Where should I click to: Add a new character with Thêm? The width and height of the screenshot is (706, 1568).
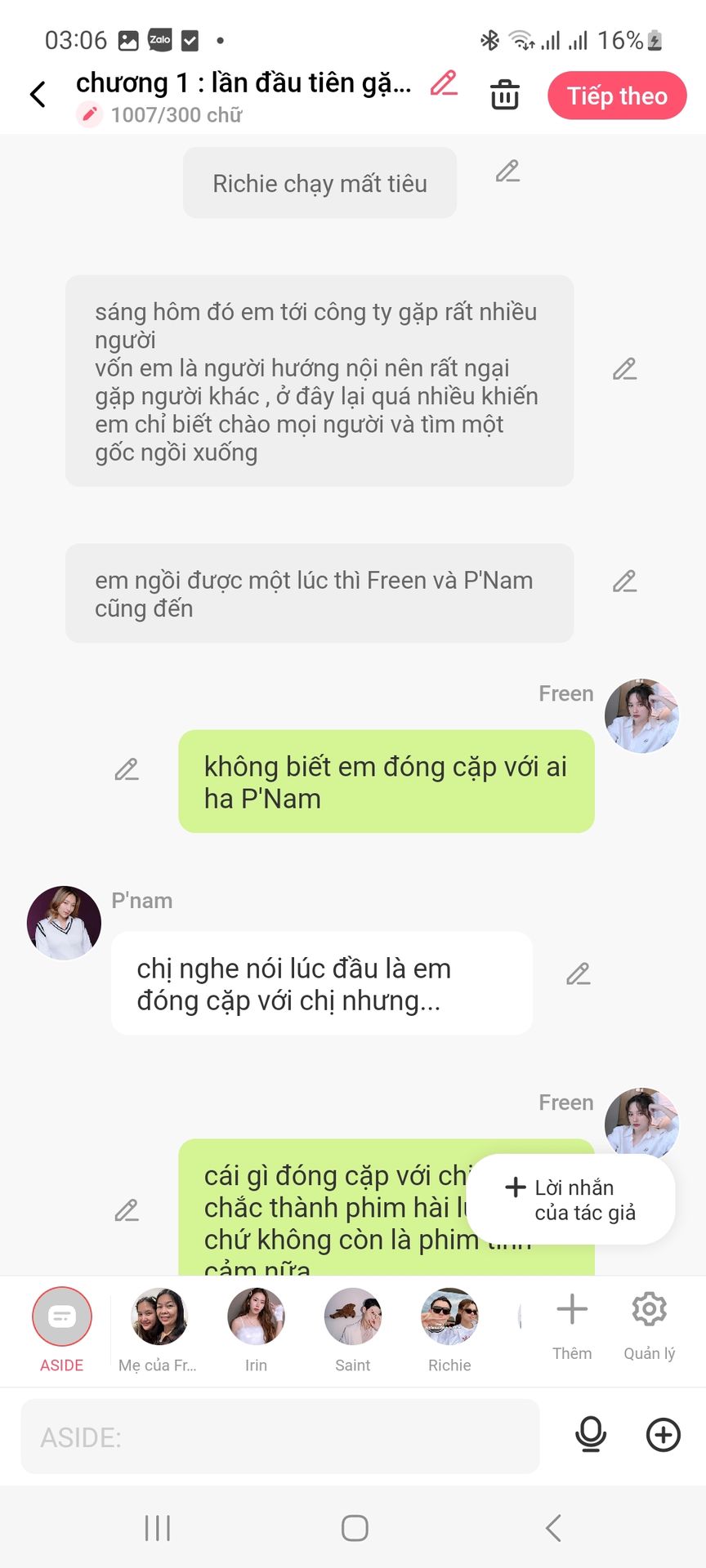(x=572, y=1326)
